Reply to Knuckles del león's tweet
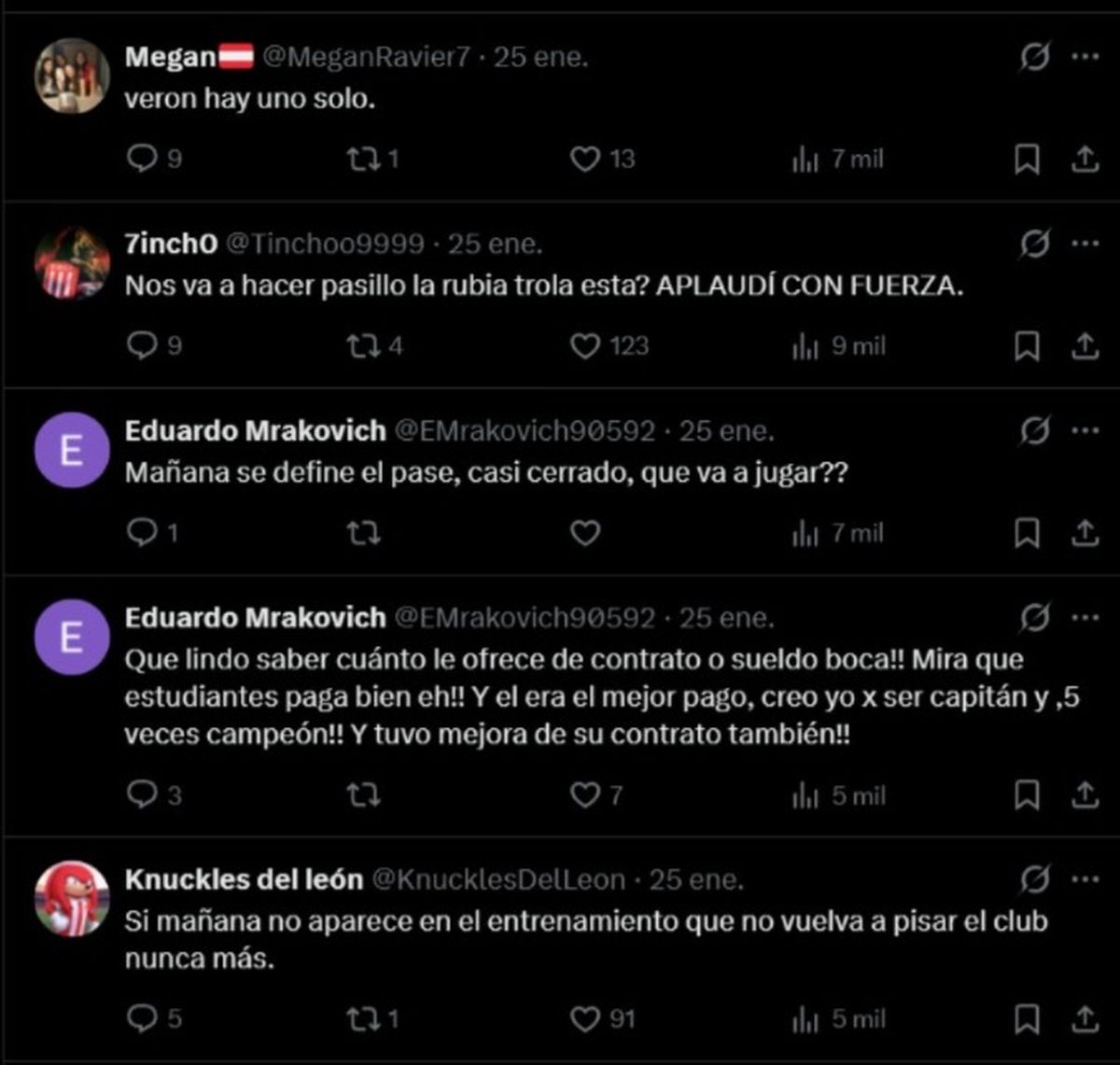Viewport: 1120px width, 1065px height. pyautogui.click(x=142, y=1018)
